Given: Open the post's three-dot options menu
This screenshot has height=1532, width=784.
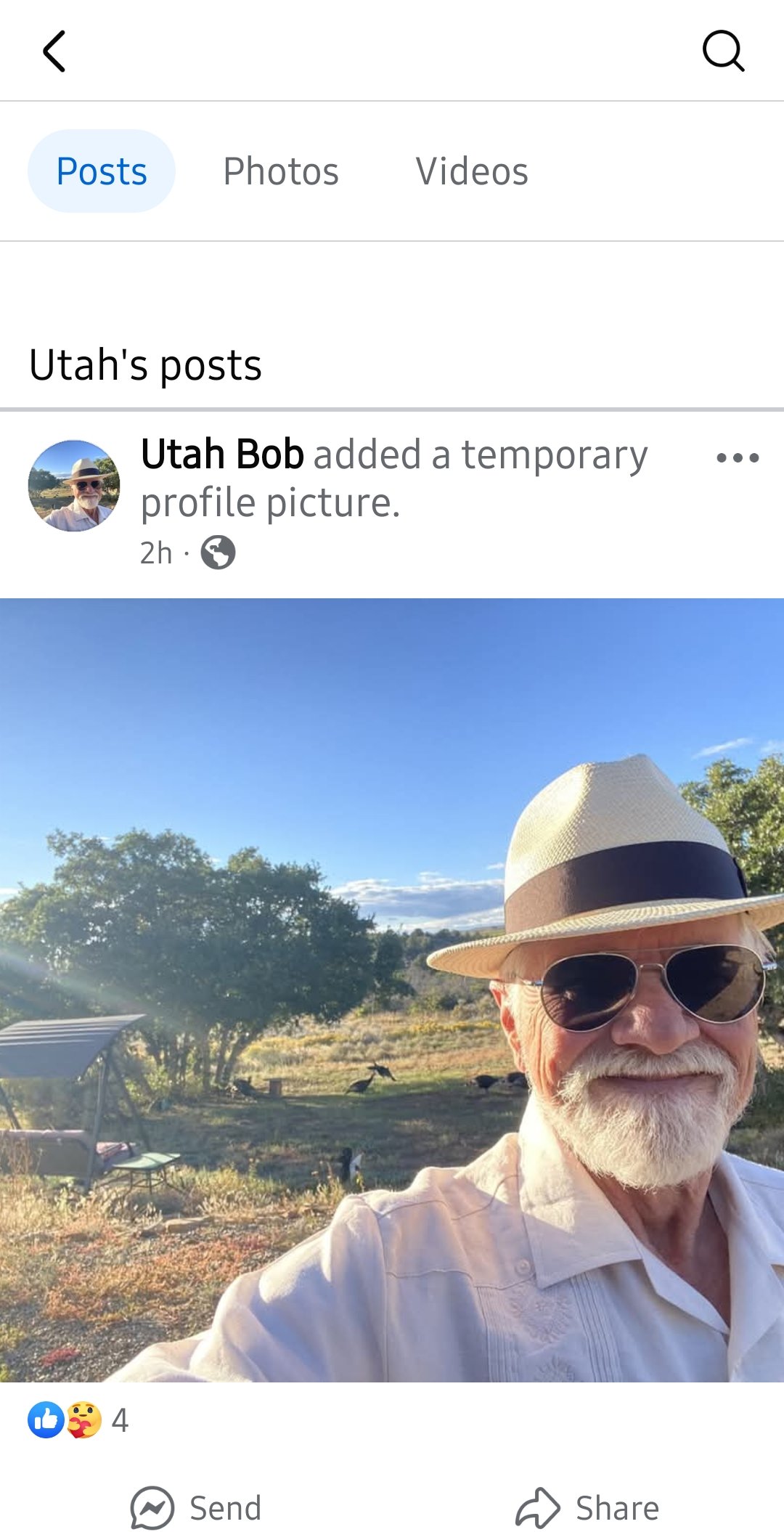Looking at the screenshot, I should [x=738, y=457].
